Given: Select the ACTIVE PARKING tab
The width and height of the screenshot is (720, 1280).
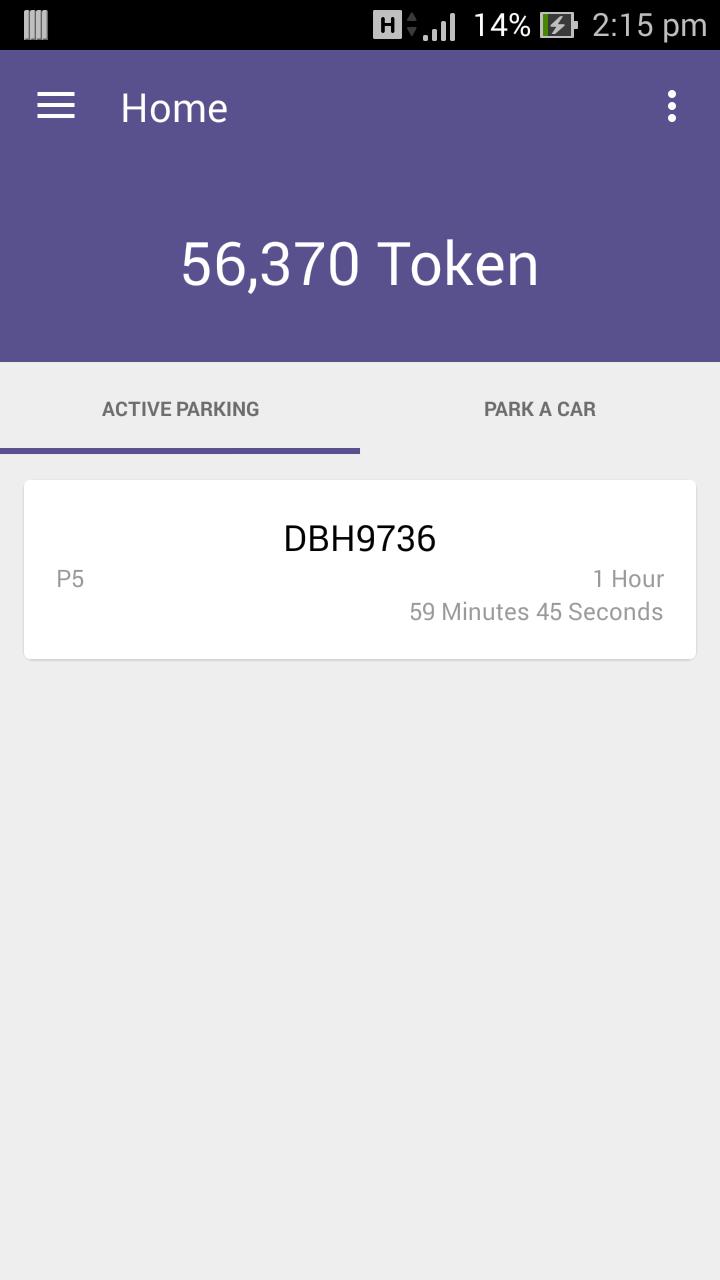Looking at the screenshot, I should tap(180, 409).
